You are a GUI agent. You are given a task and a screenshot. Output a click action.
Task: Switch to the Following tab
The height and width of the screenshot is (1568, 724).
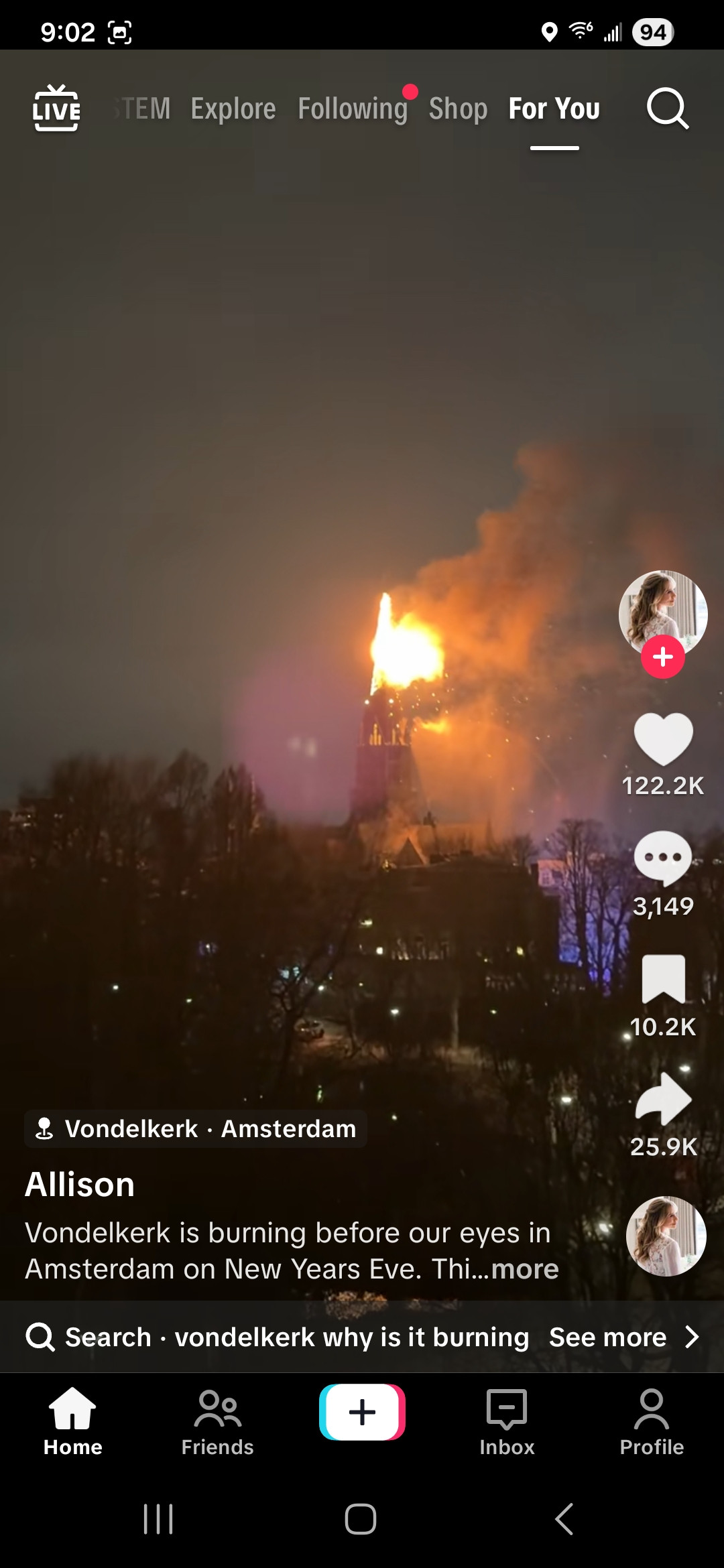[353, 109]
